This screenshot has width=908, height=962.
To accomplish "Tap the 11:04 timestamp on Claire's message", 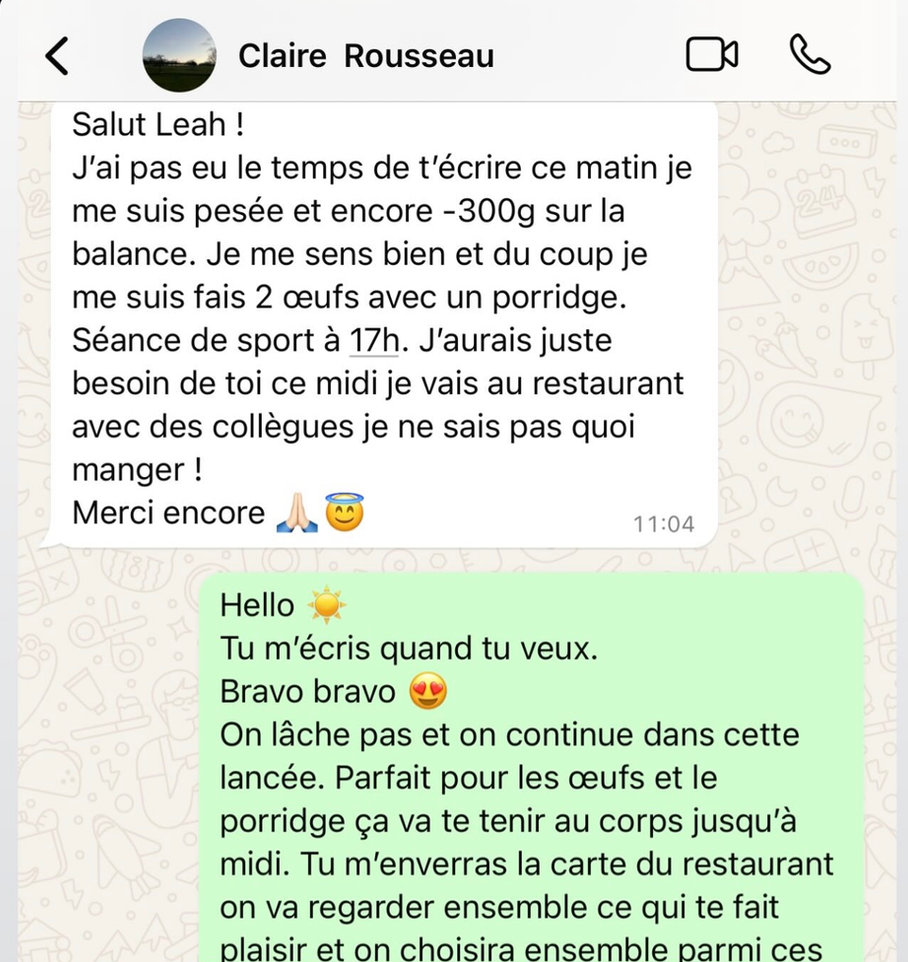I will tap(662, 524).
